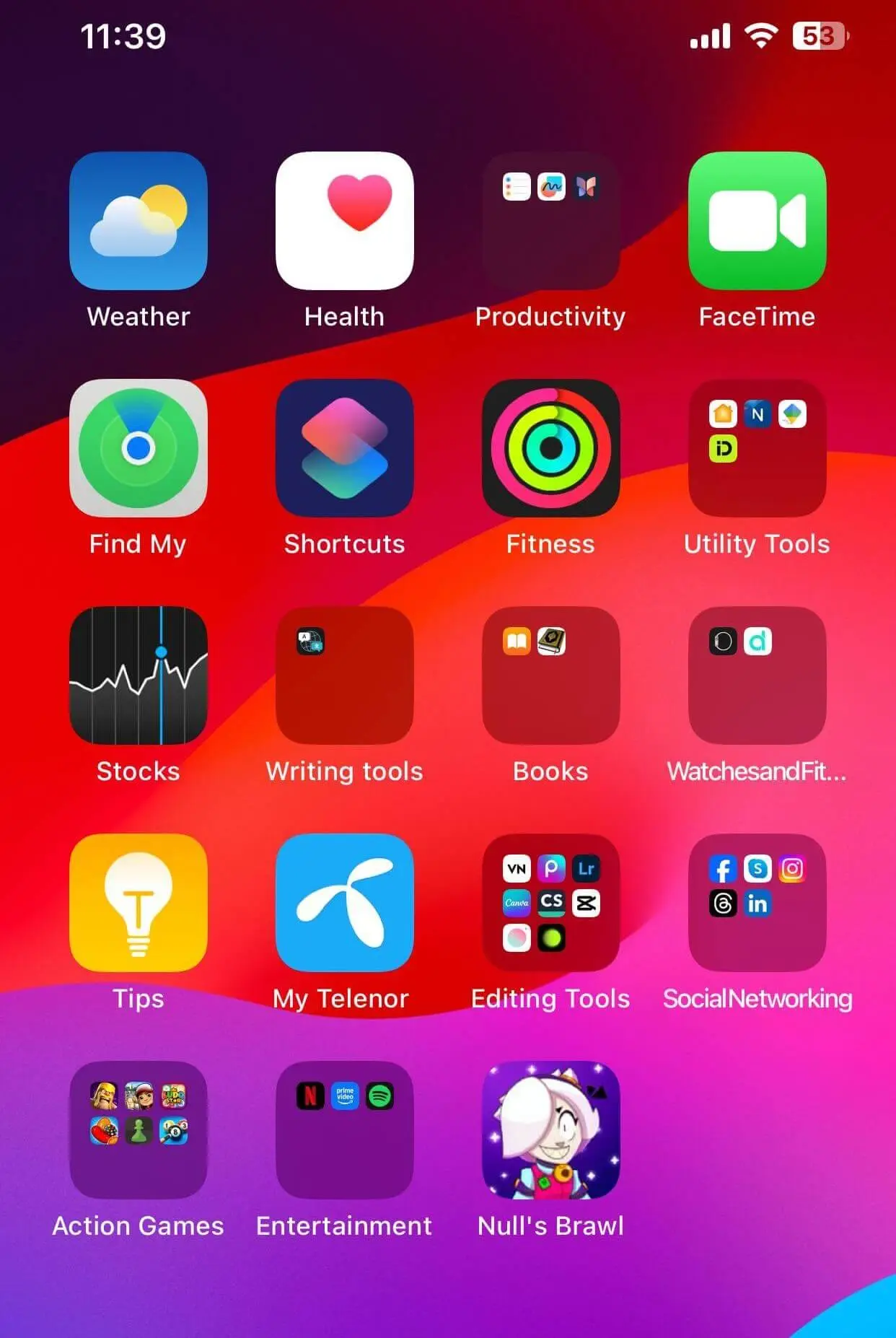The height and width of the screenshot is (1338, 896).
Task: Open the Productivity folder
Action: [x=550, y=221]
